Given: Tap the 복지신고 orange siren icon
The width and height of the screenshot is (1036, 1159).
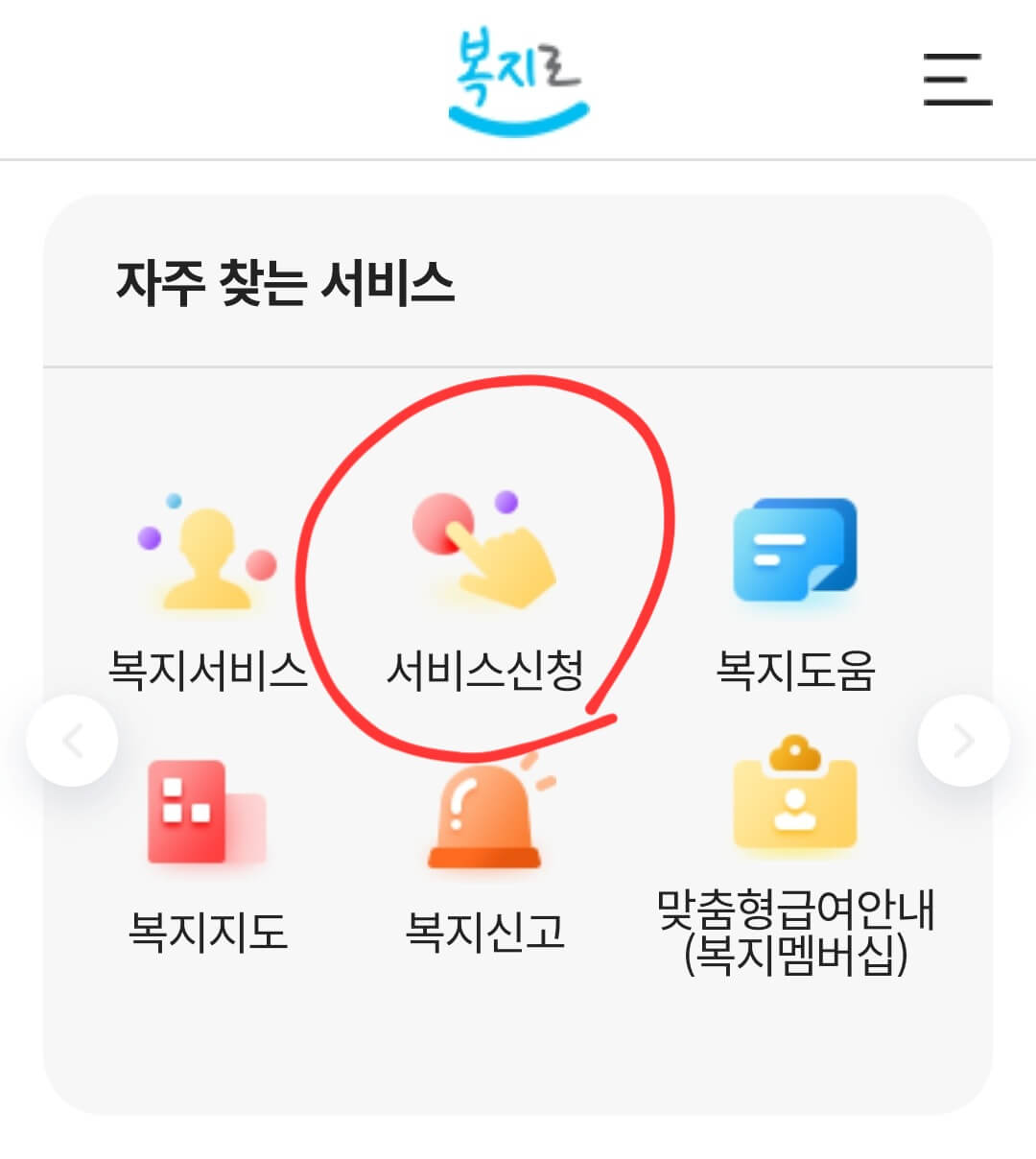Looking at the screenshot, I should pos(484,820).
